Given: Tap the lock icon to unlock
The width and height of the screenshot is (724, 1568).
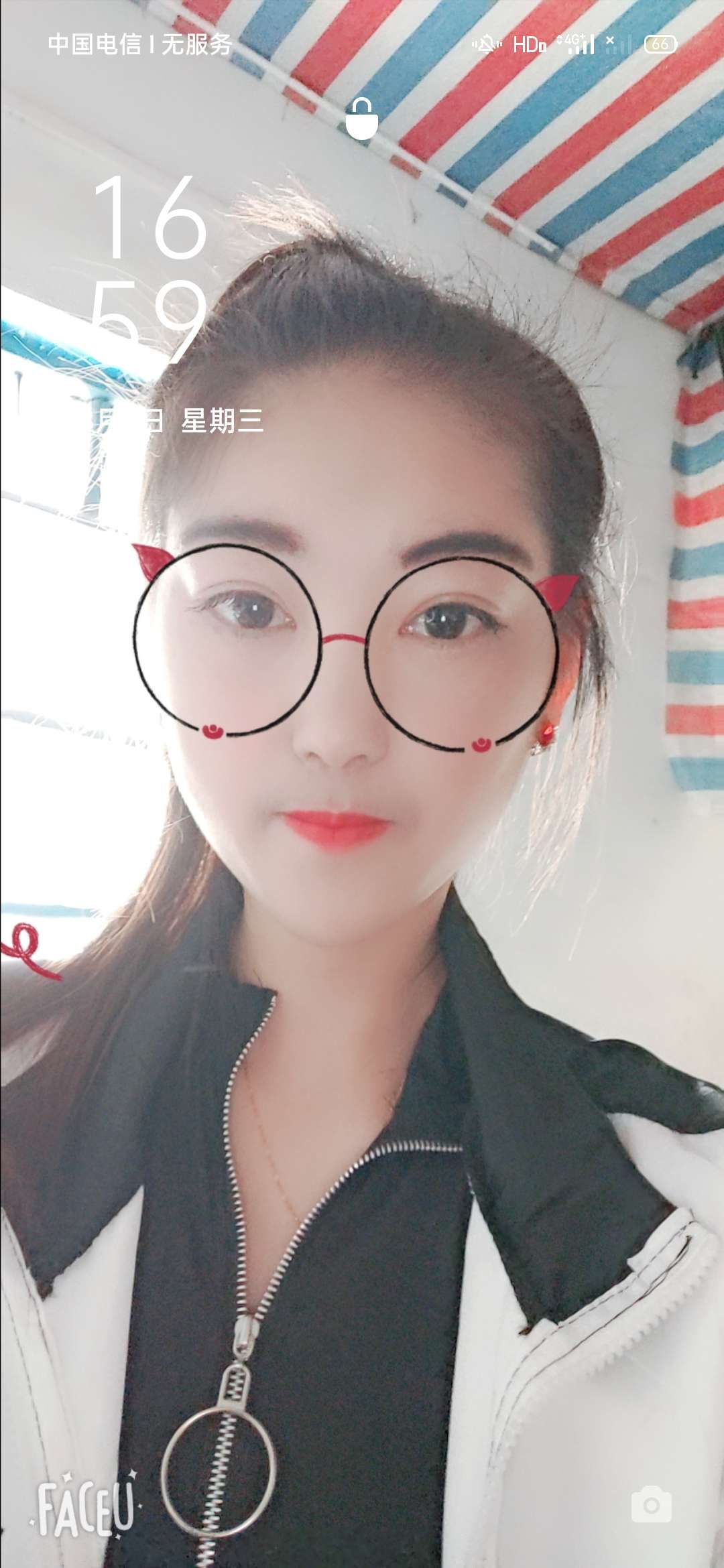Looking at the screenshot, I should point(362,119).
